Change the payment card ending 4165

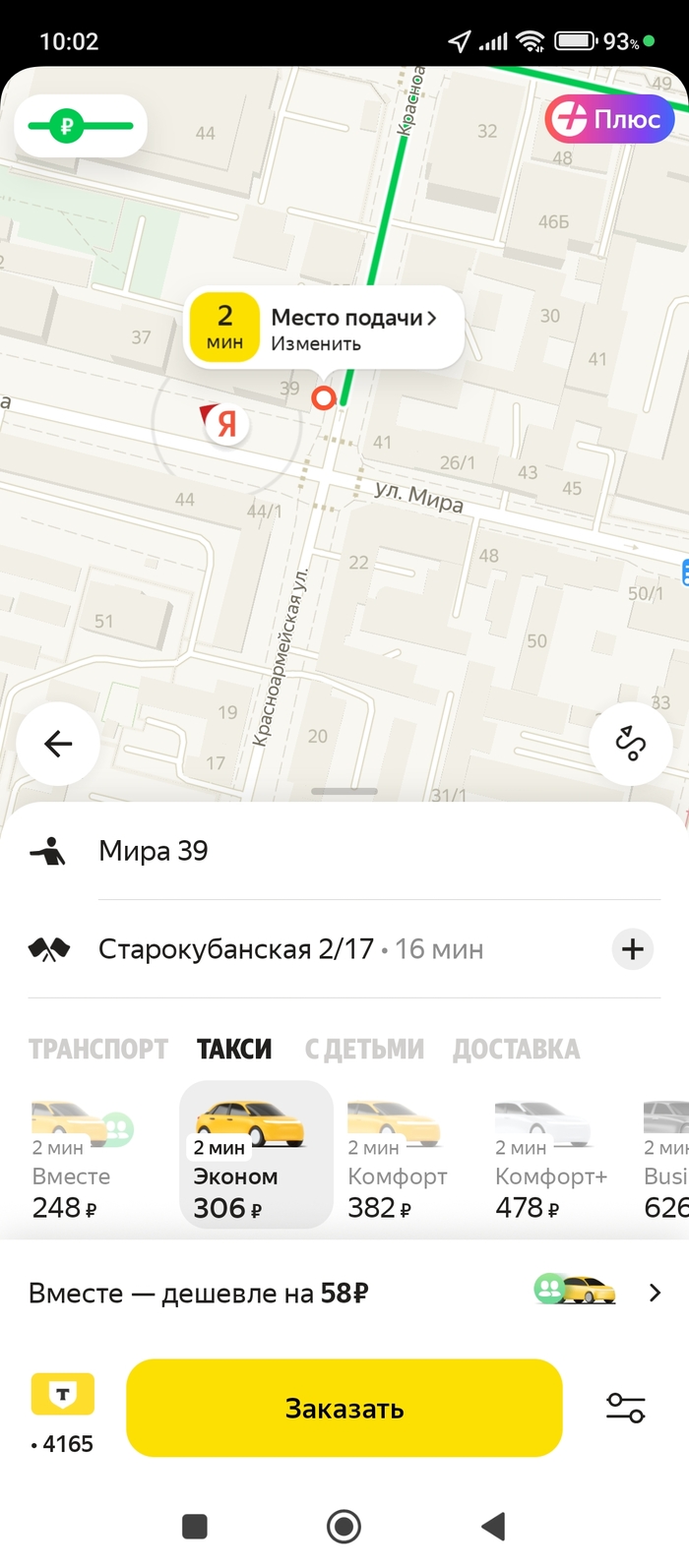pos(63,1414)
